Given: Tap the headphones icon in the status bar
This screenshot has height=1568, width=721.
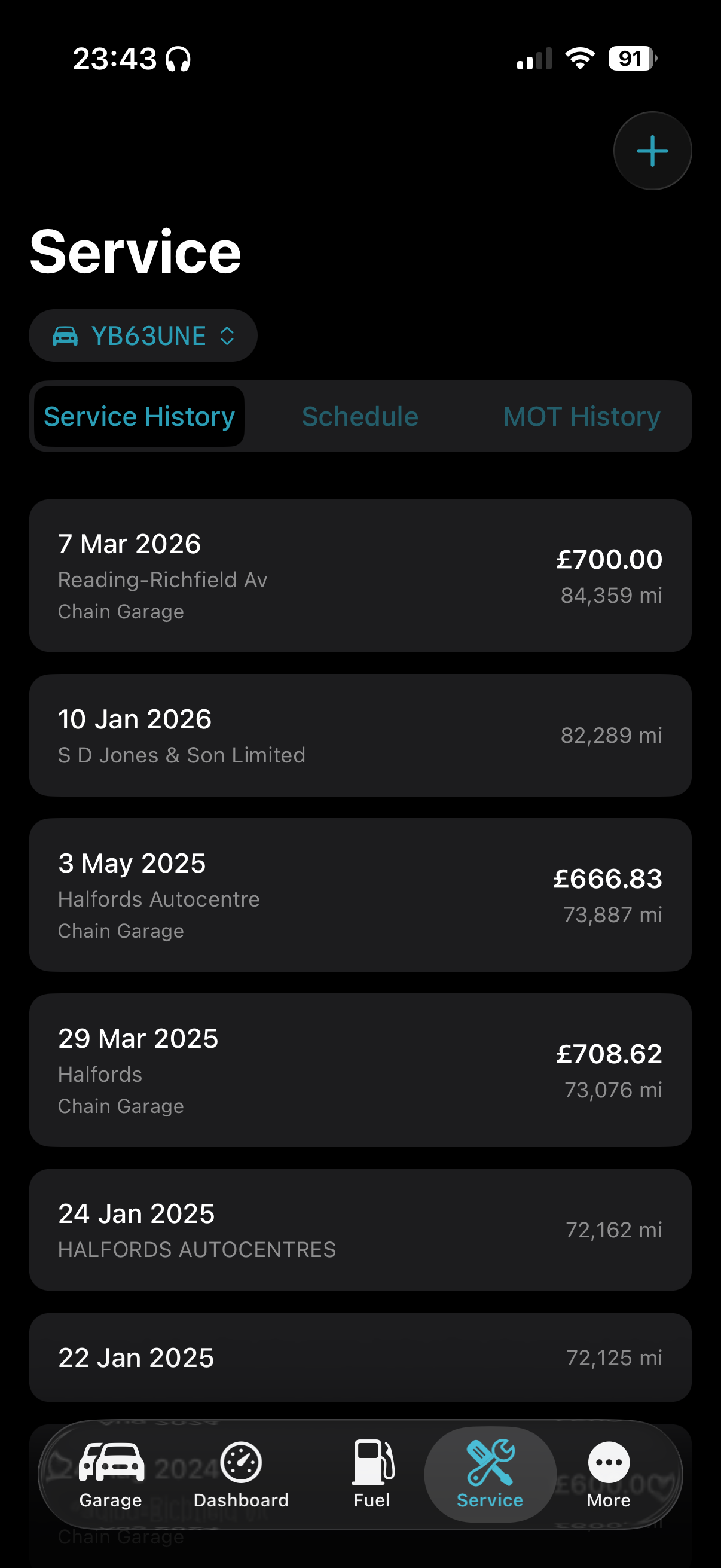Looking at the screenshot, I should [178, 58].
